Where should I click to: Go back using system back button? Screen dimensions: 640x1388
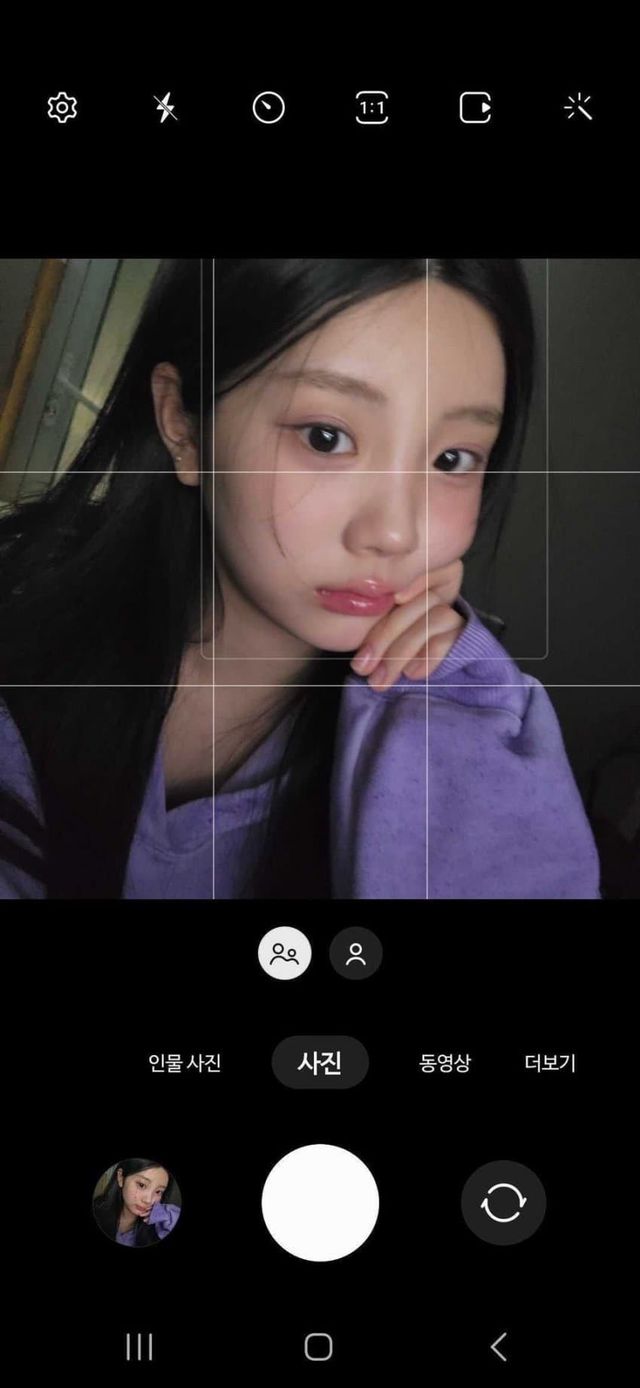click(498, 1347)
